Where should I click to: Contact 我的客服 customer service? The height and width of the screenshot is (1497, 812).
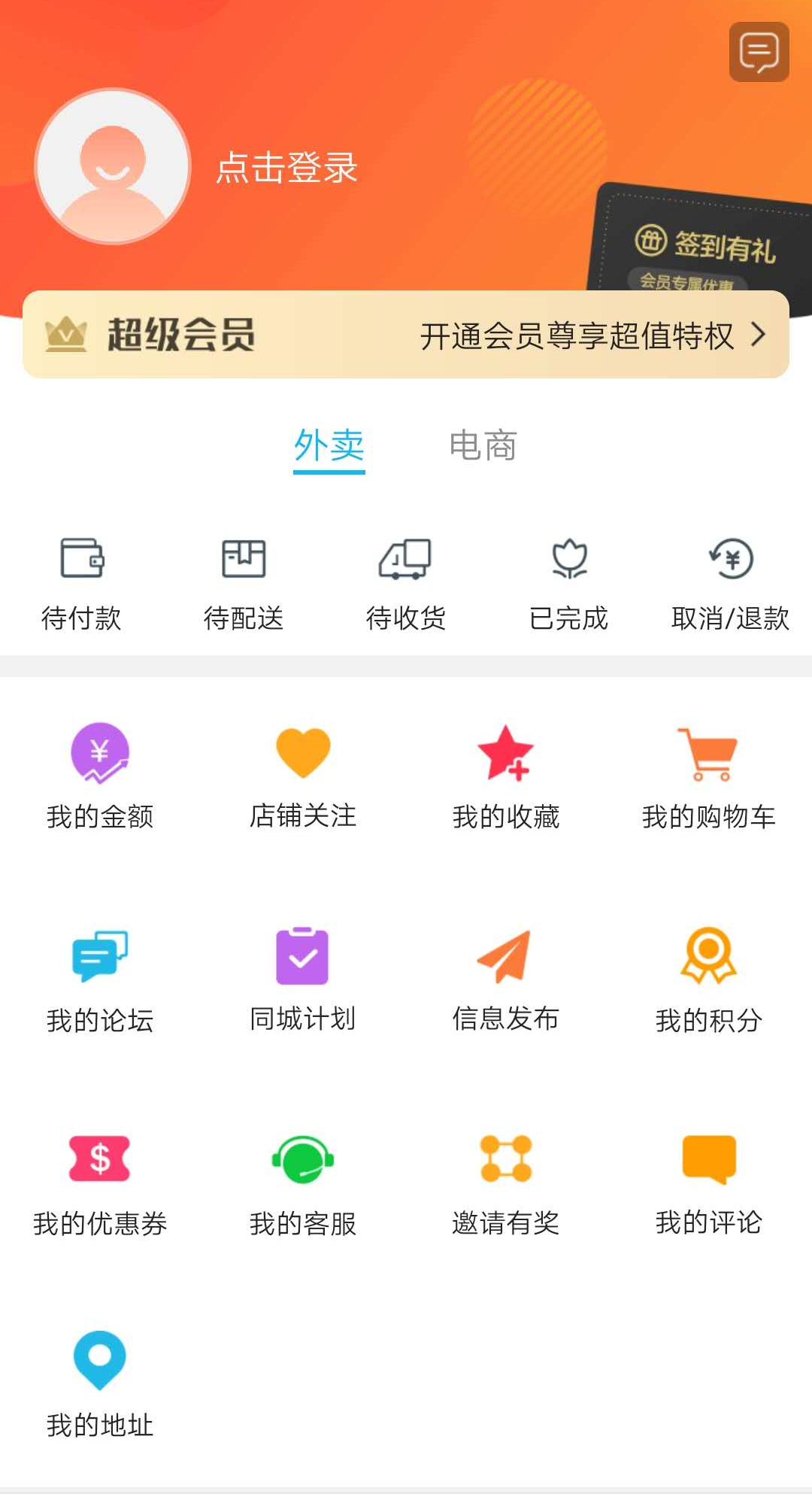[x=303, y=1183]
